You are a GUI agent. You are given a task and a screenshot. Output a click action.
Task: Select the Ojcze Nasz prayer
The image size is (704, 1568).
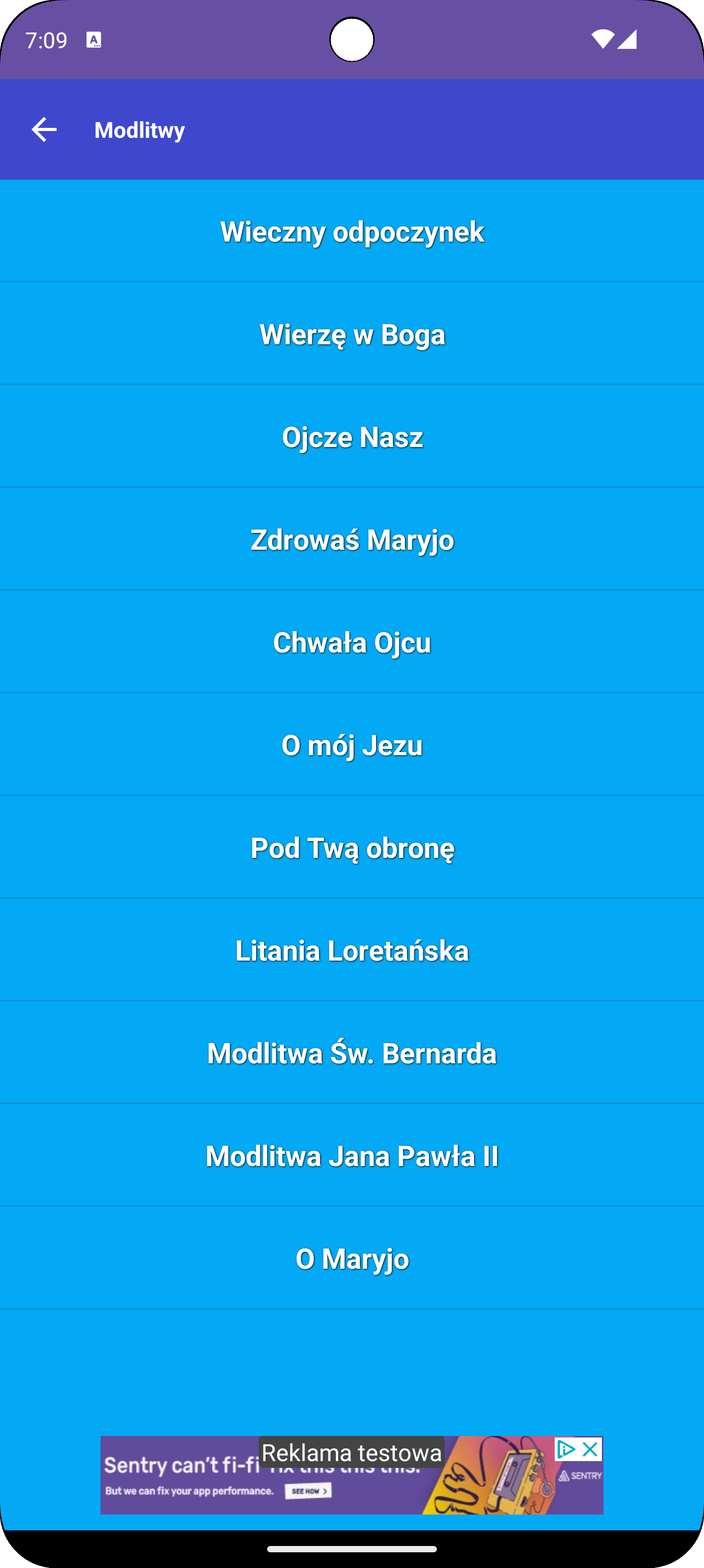click(x=351, y=437)
